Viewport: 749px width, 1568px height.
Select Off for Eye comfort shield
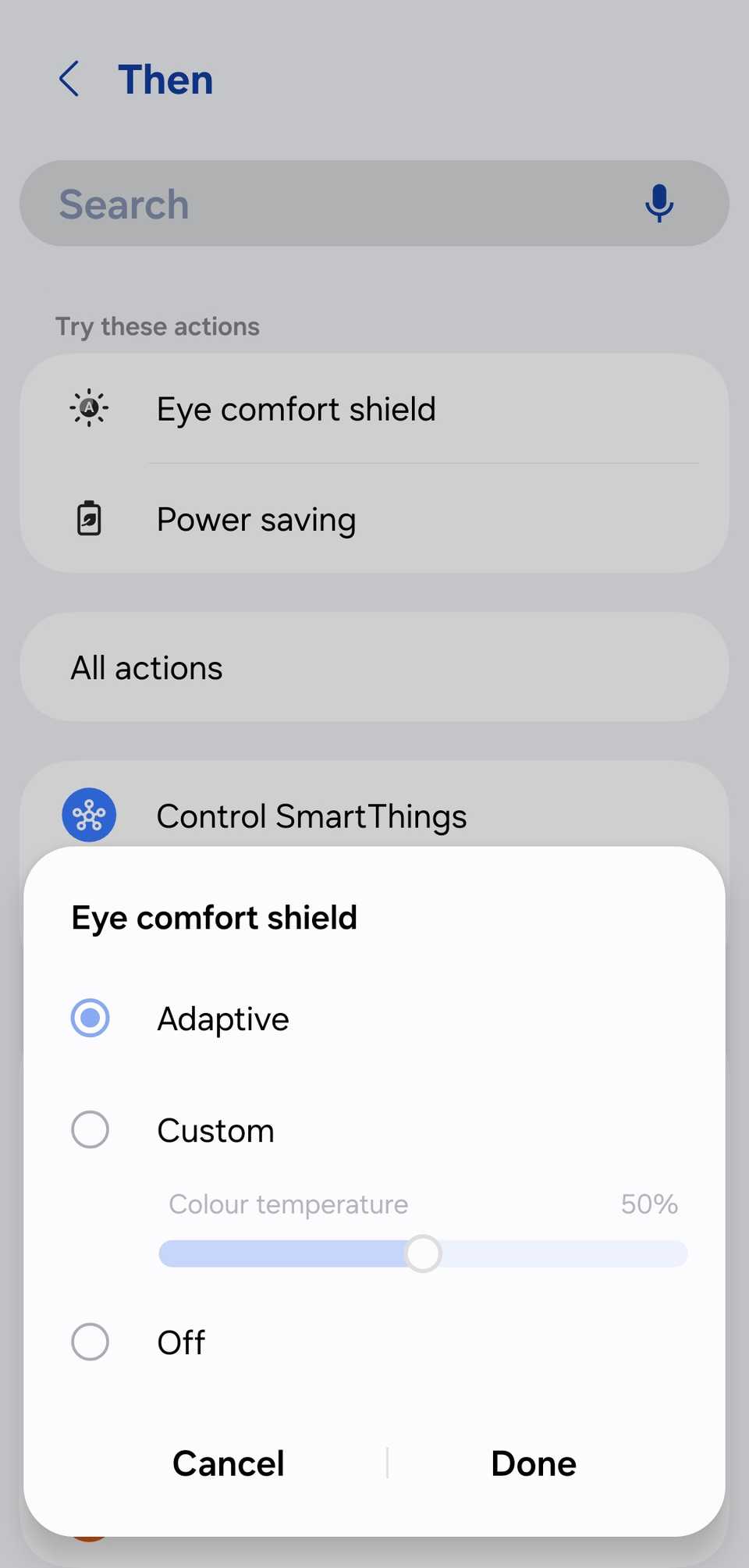(91, 1342)
